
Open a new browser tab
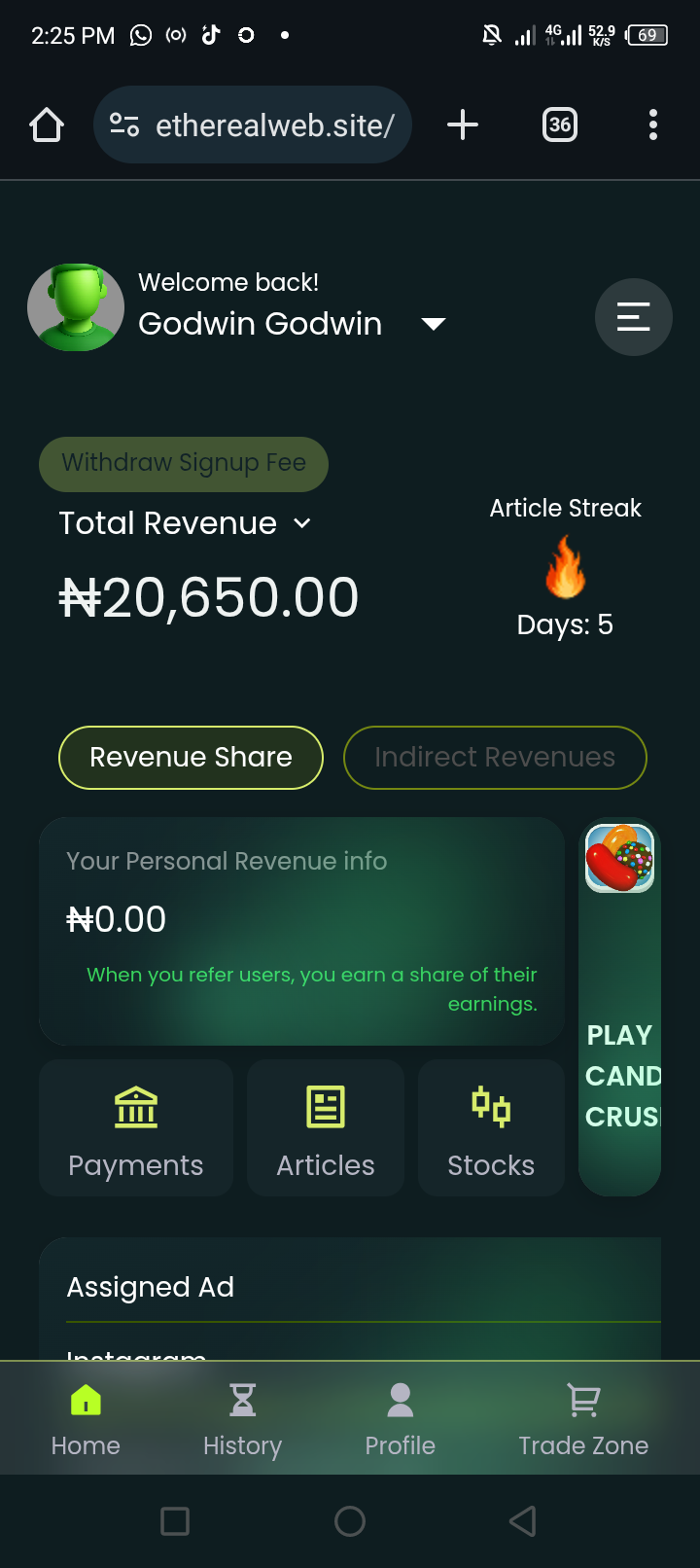point(463,125)
